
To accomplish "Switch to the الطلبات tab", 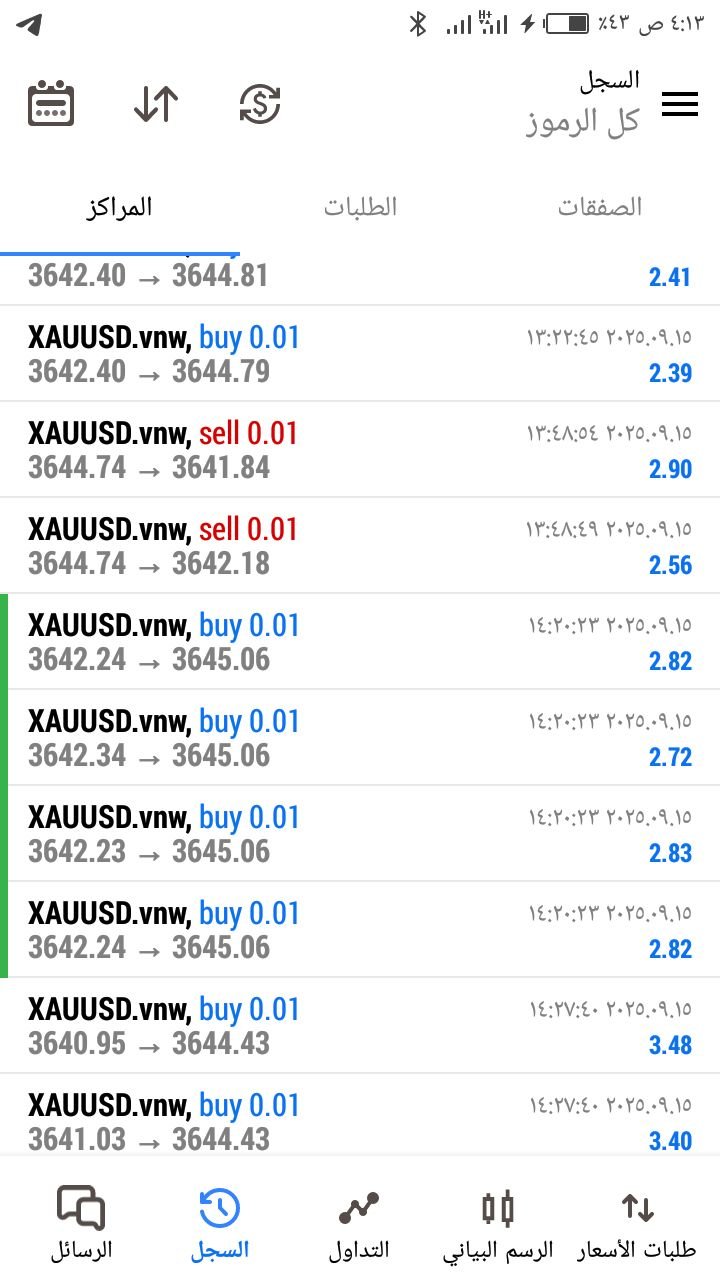I will click(x=360, y=207).
